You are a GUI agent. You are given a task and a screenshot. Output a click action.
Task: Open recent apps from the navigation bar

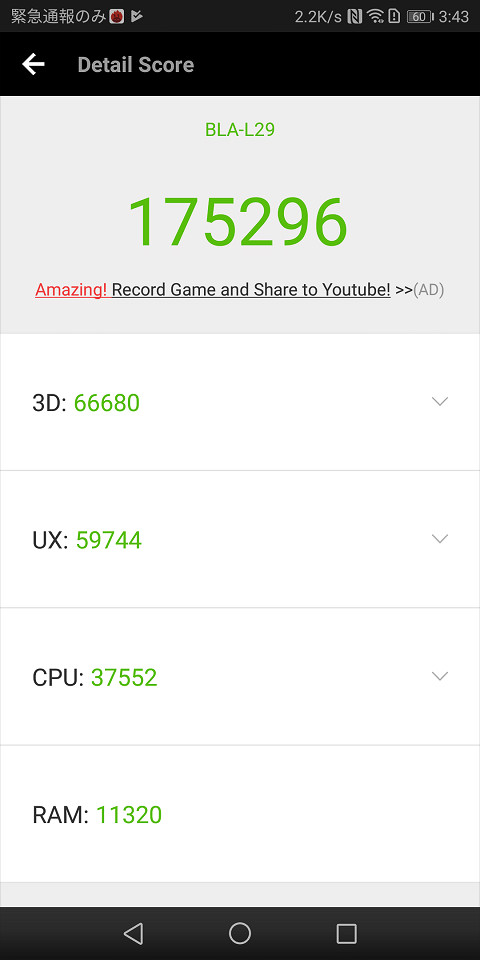coord(347,933)
